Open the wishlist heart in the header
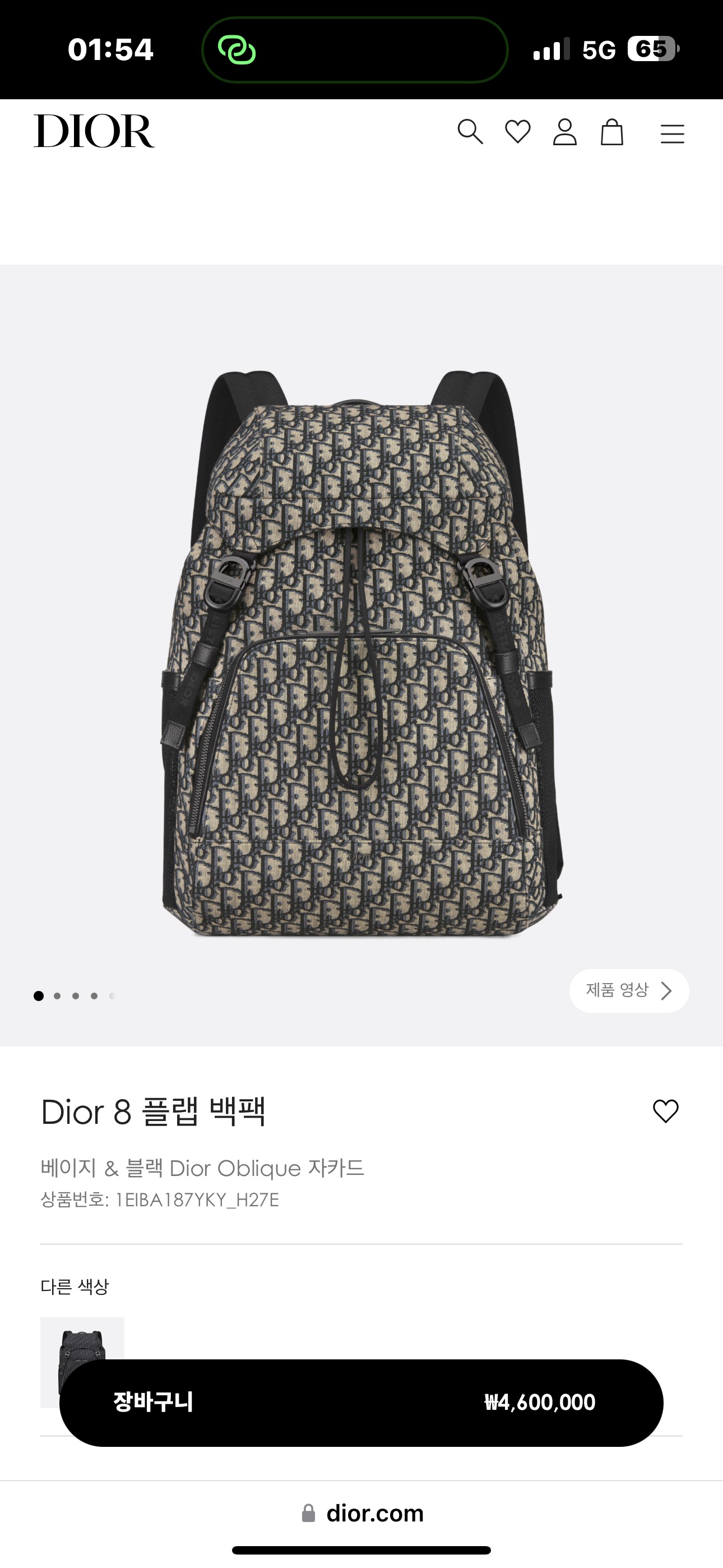 click(518, 132)
